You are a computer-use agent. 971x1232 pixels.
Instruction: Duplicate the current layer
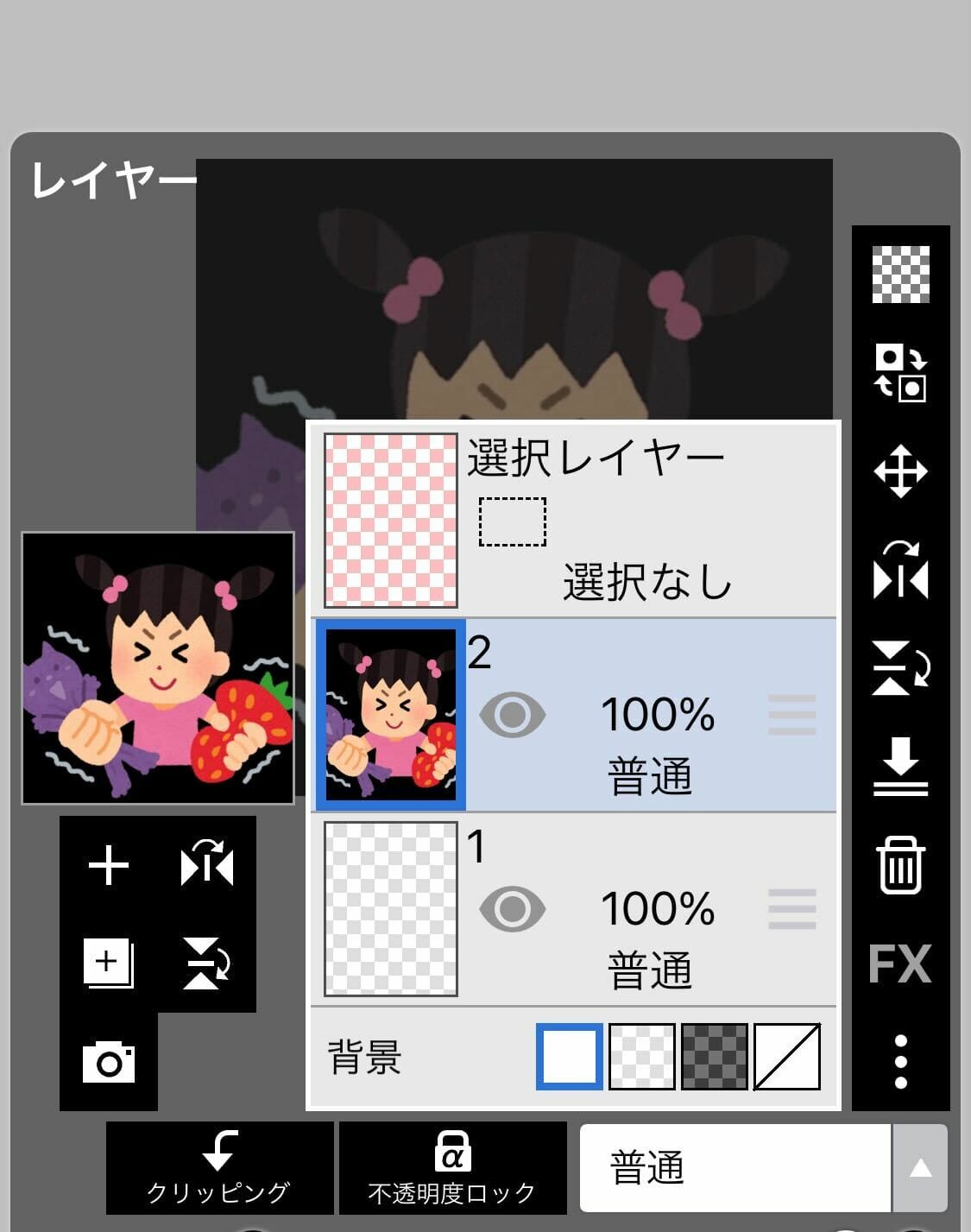click(x=109, y=965)
